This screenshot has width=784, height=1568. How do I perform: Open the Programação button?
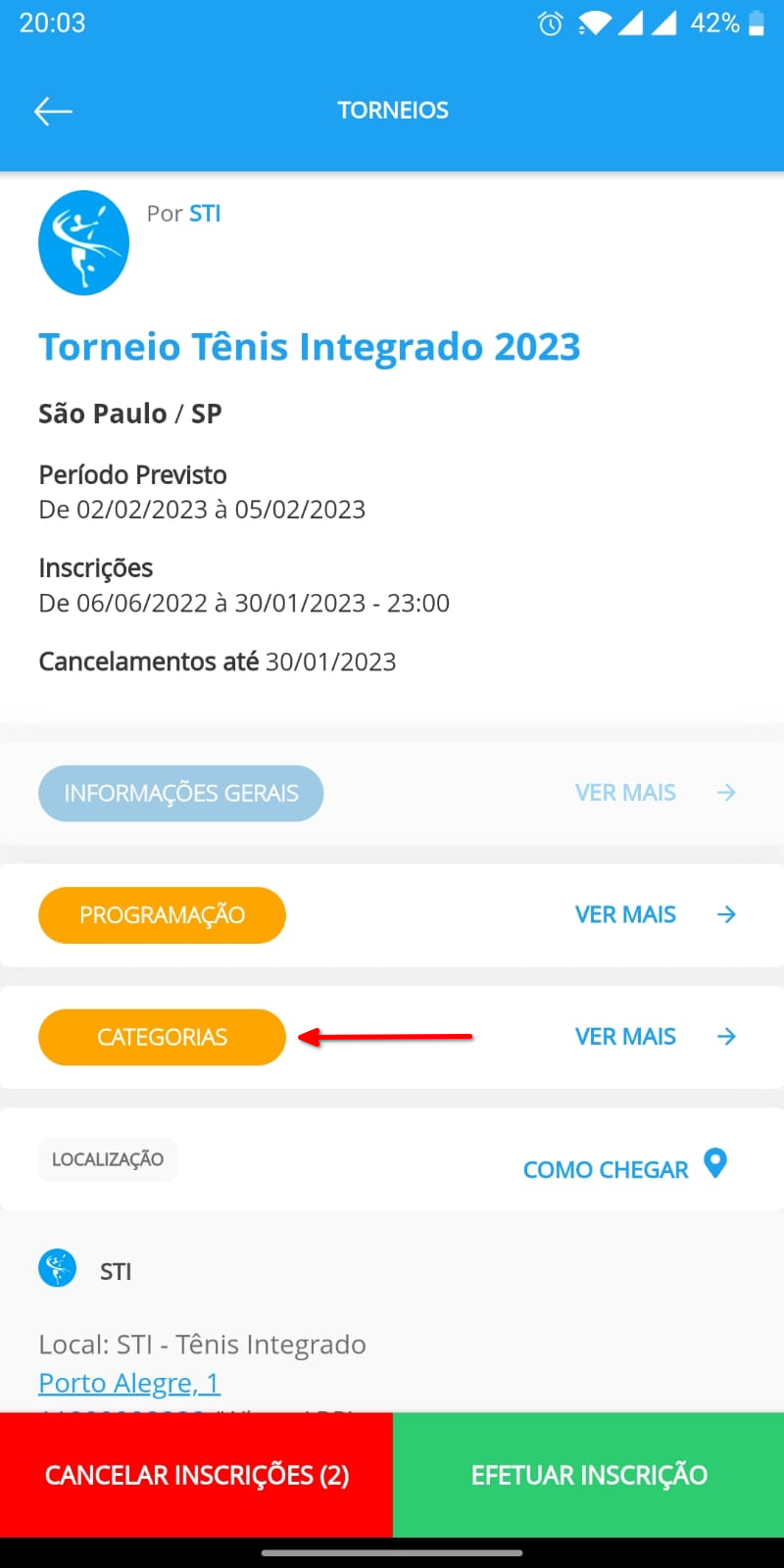[162, 915]
